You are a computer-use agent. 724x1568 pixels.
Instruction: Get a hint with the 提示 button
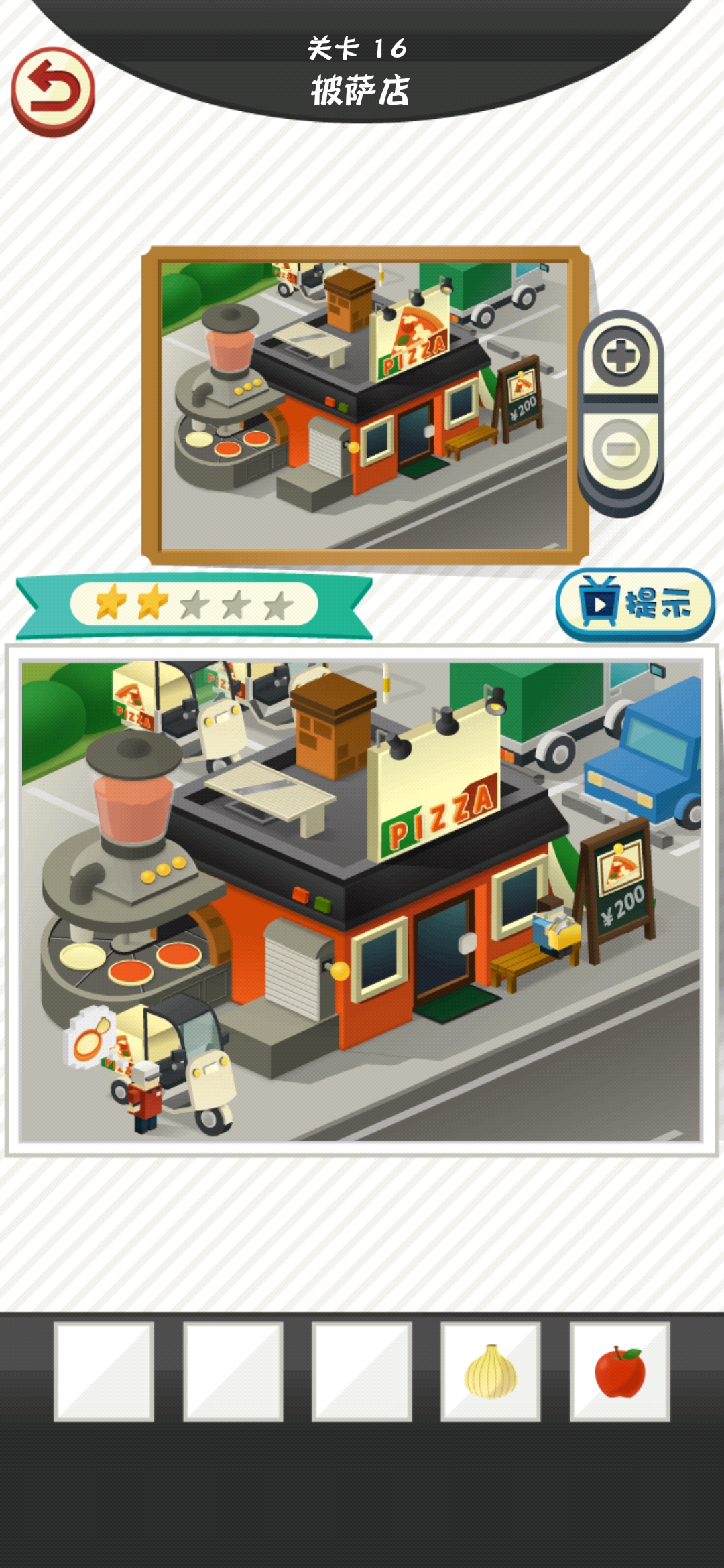pos(636,604)
